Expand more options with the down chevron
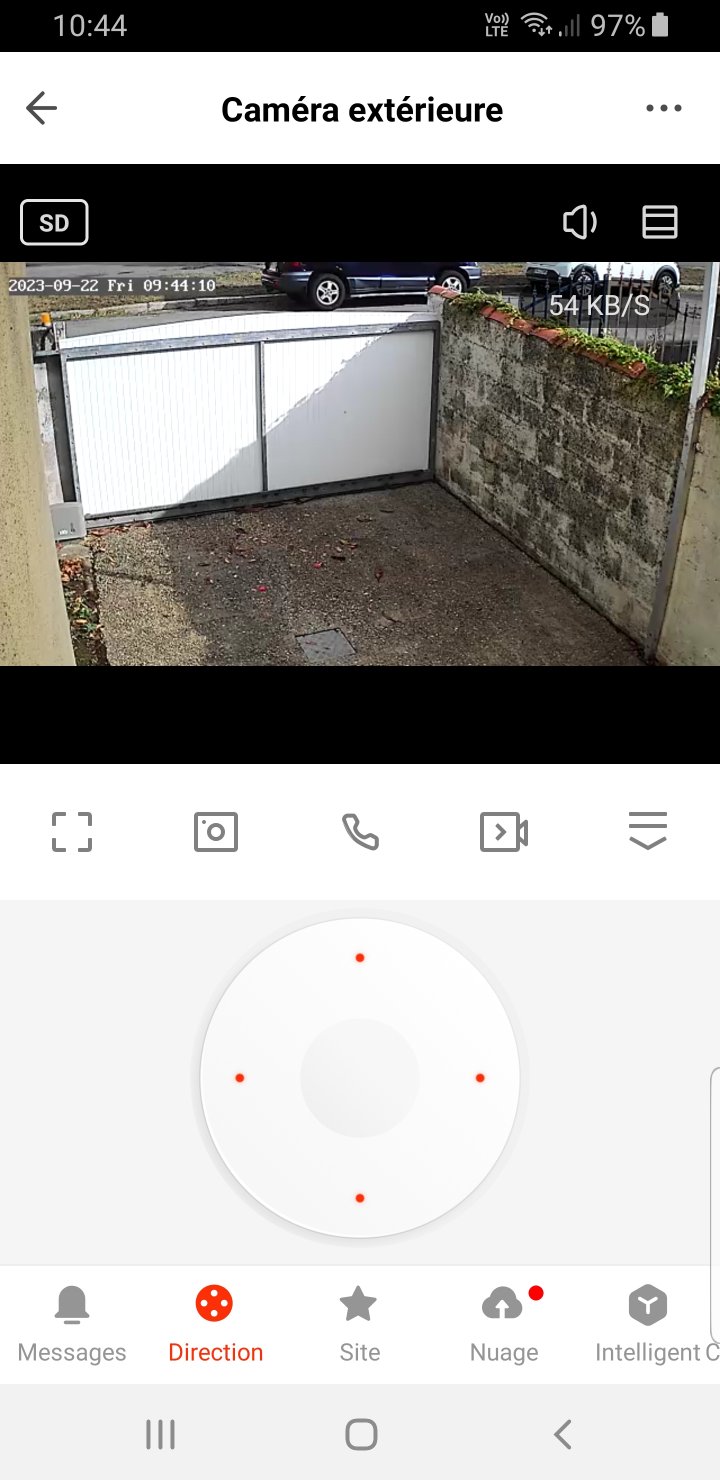 click(x=648, y=831)
